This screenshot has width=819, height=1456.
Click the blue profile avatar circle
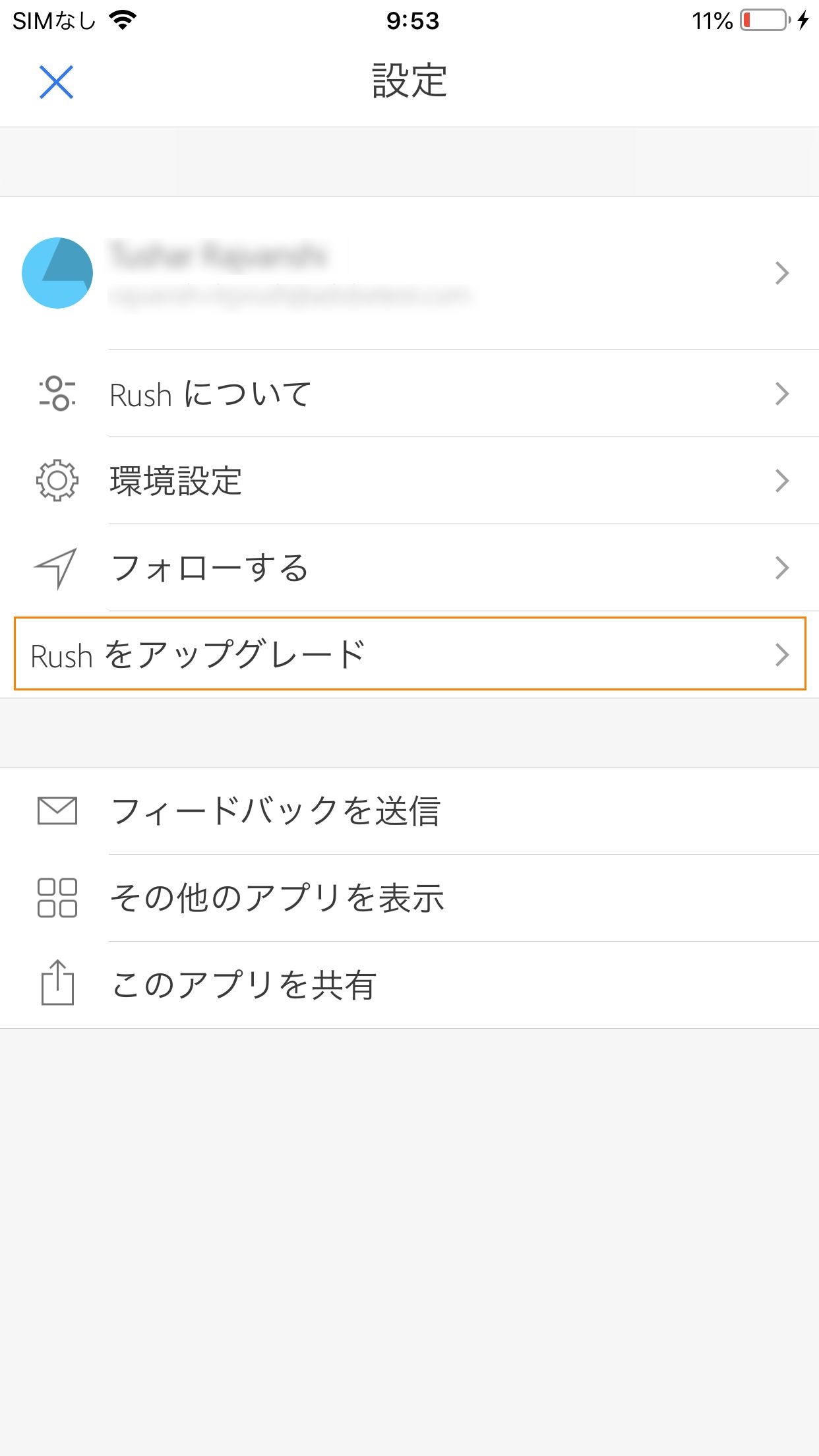(57, 272)
